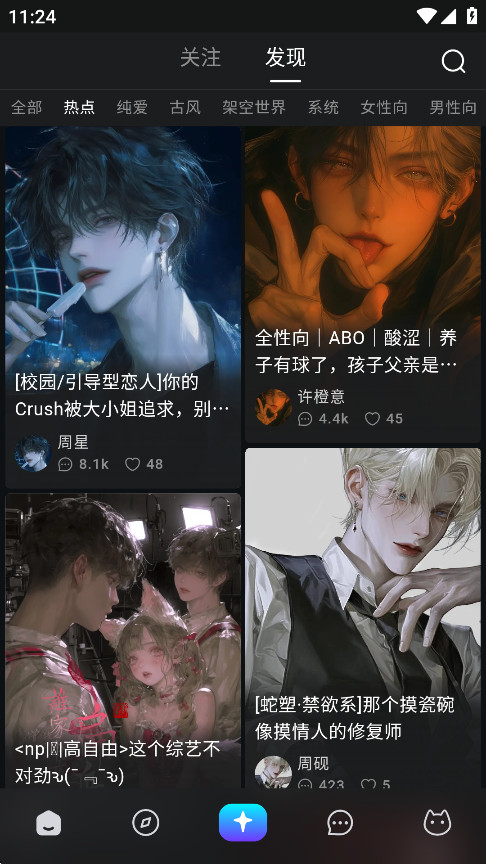486x864 pixels.
Task: Open the 周星 Crush校园 character card
Action: (x=123, y=307)
